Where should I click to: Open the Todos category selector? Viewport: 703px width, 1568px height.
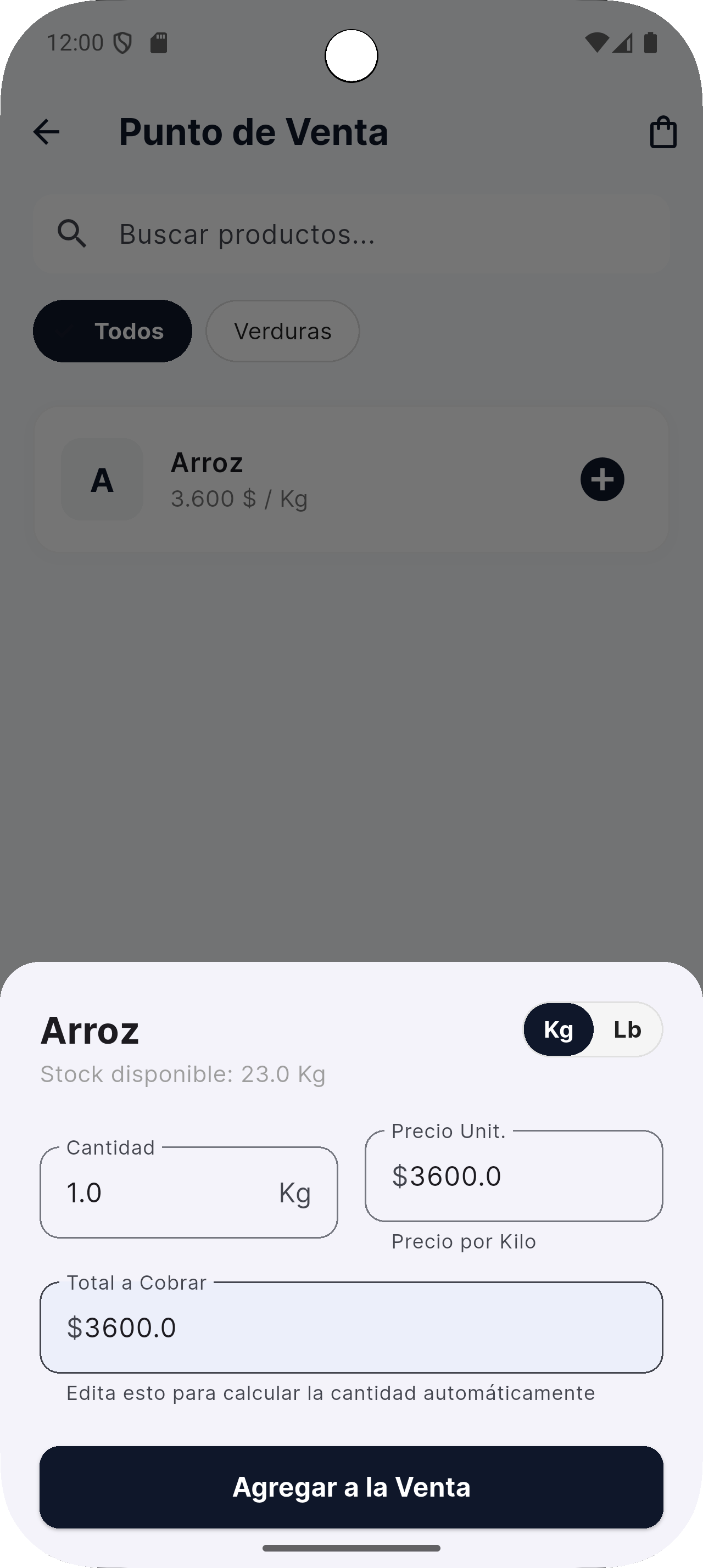113,331
